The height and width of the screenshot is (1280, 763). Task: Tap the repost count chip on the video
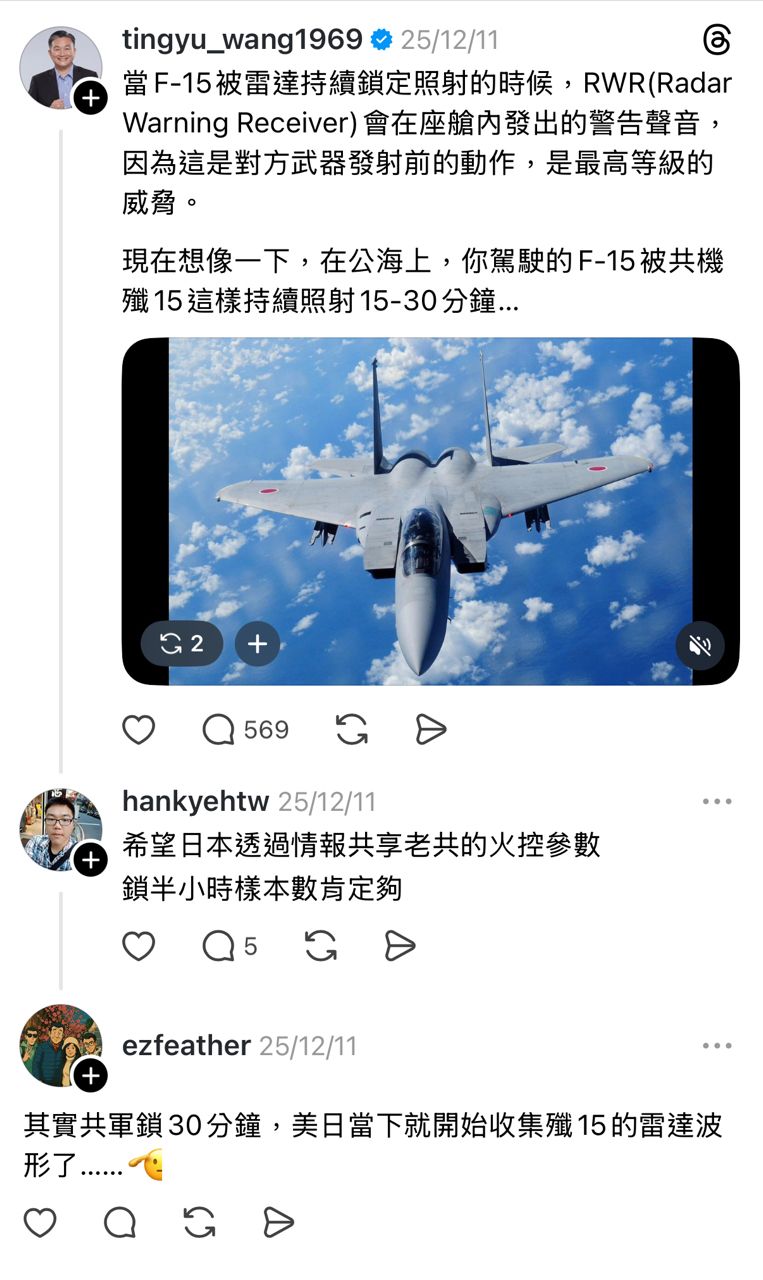(182, 644)
